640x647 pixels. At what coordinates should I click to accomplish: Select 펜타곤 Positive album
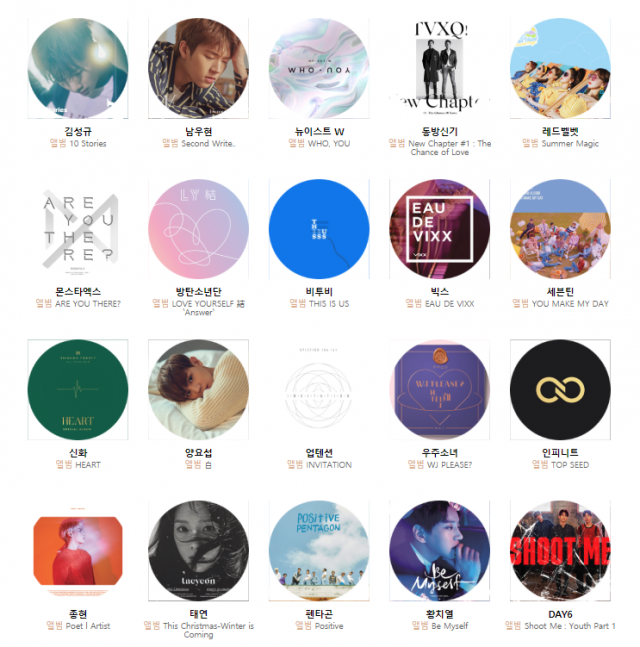point(319,551)
